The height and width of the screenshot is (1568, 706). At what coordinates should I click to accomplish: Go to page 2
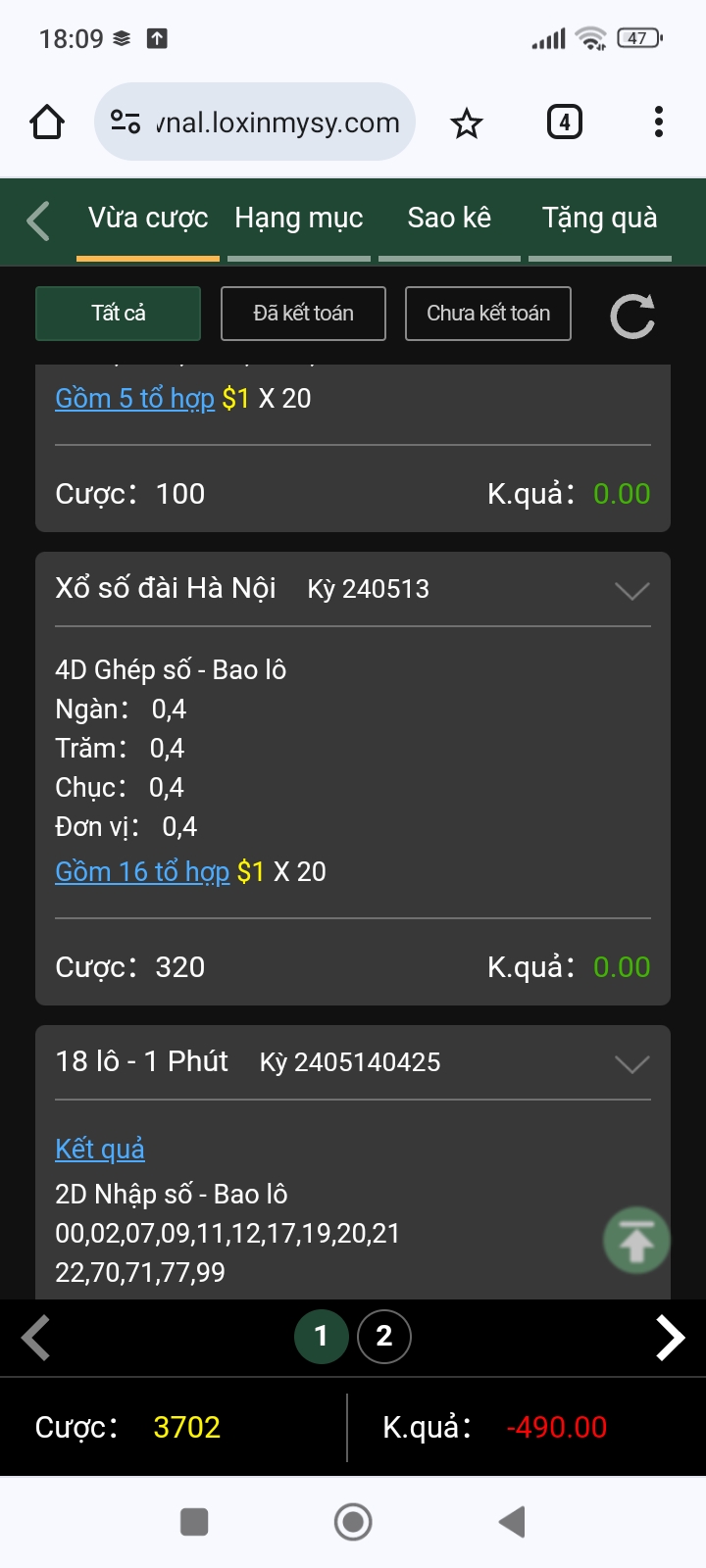point(384,1337)
